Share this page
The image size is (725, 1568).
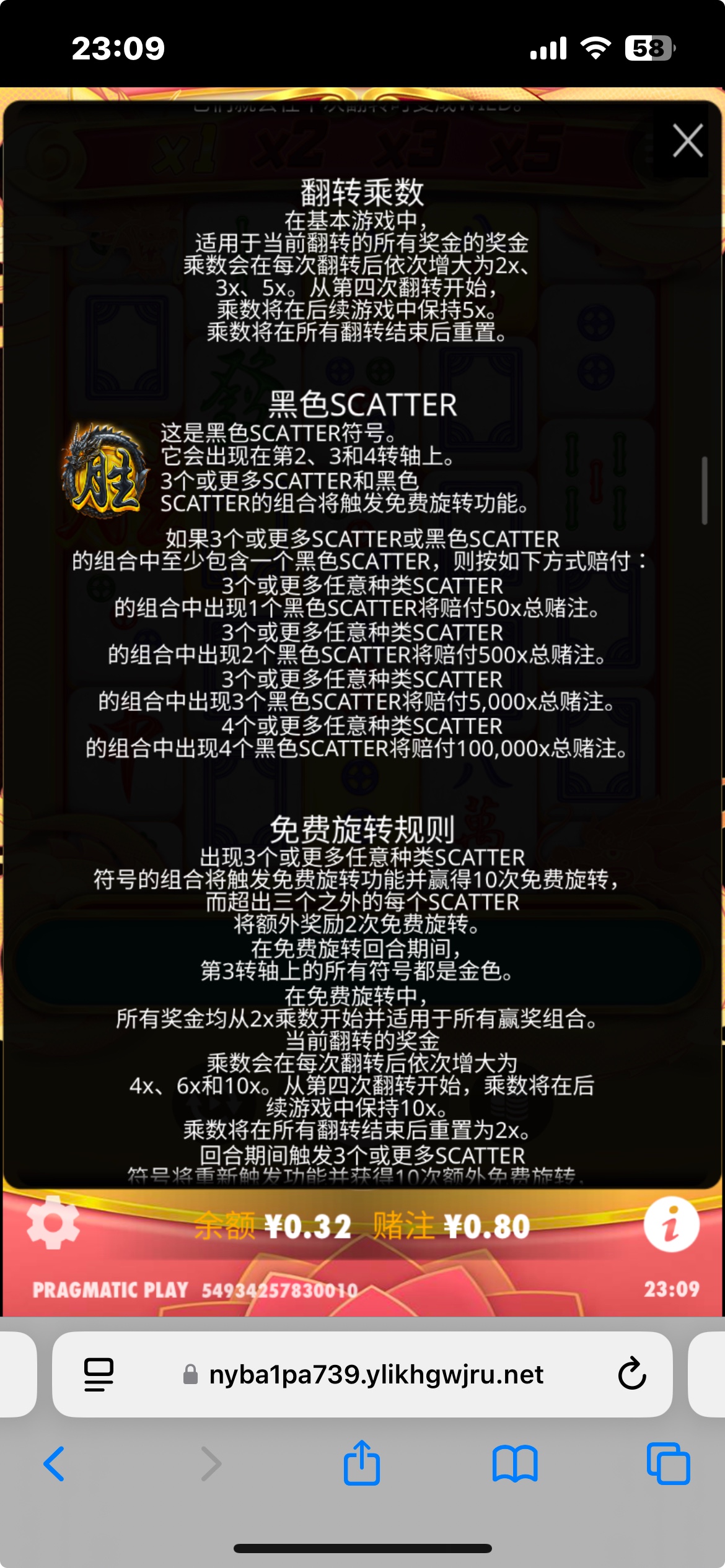click(362, 1463)
